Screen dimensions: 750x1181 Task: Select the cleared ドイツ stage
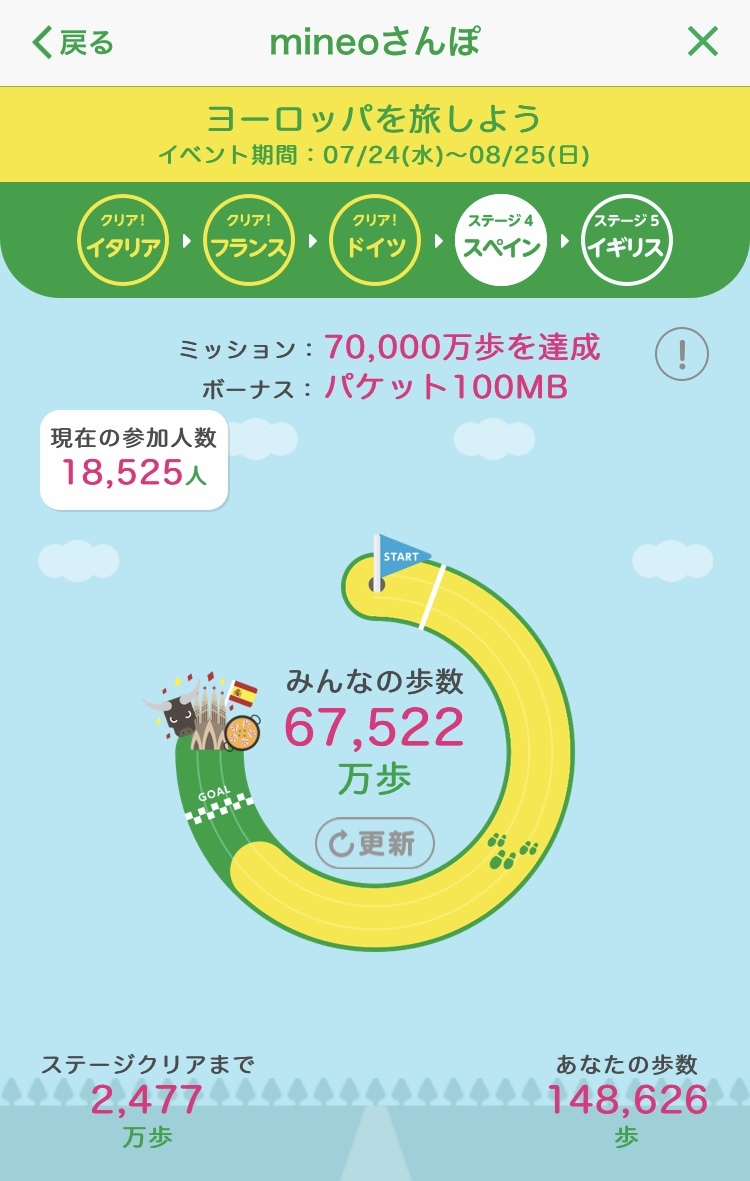[x=374, y=240]
